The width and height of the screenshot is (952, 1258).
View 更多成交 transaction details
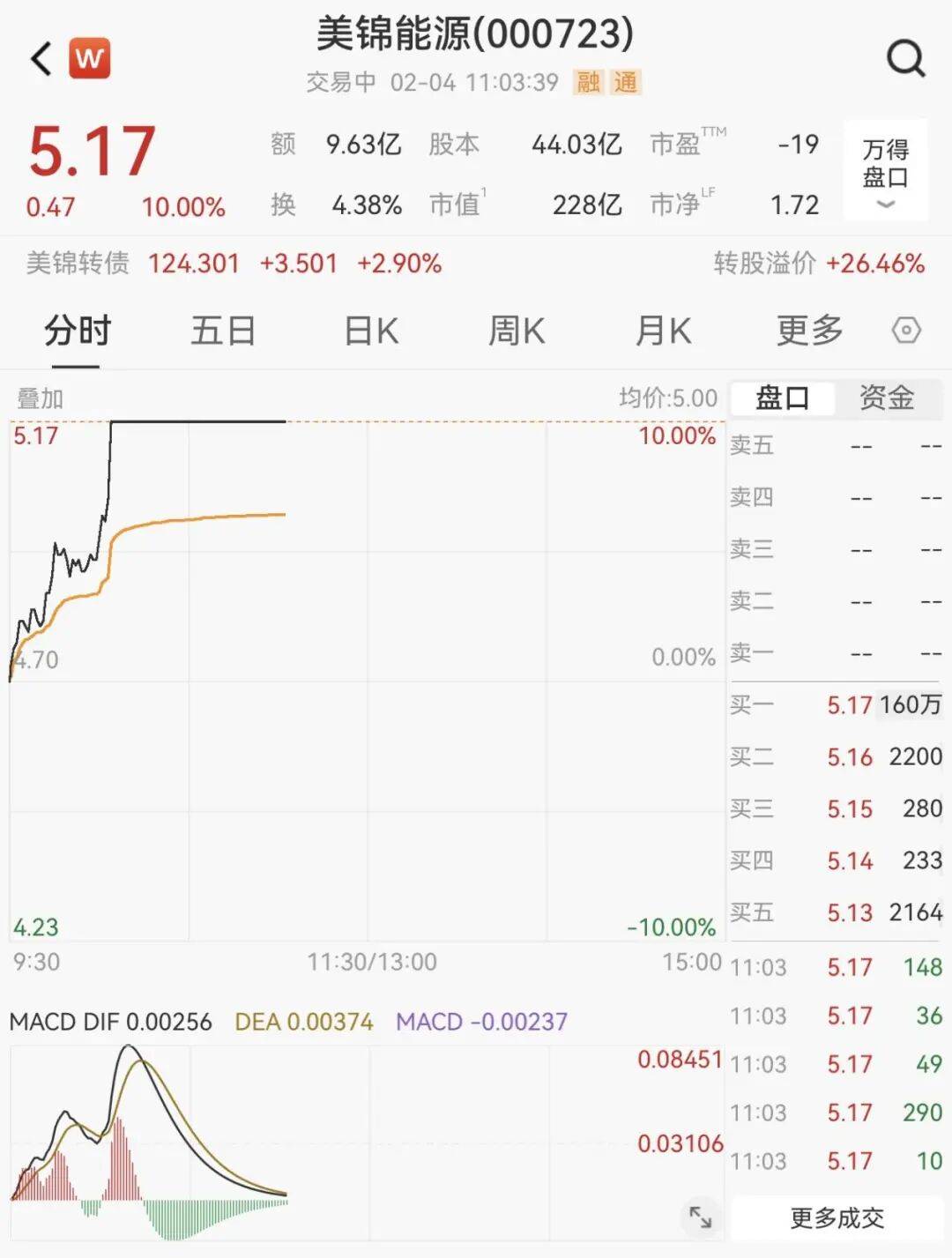pos(836,1217)
